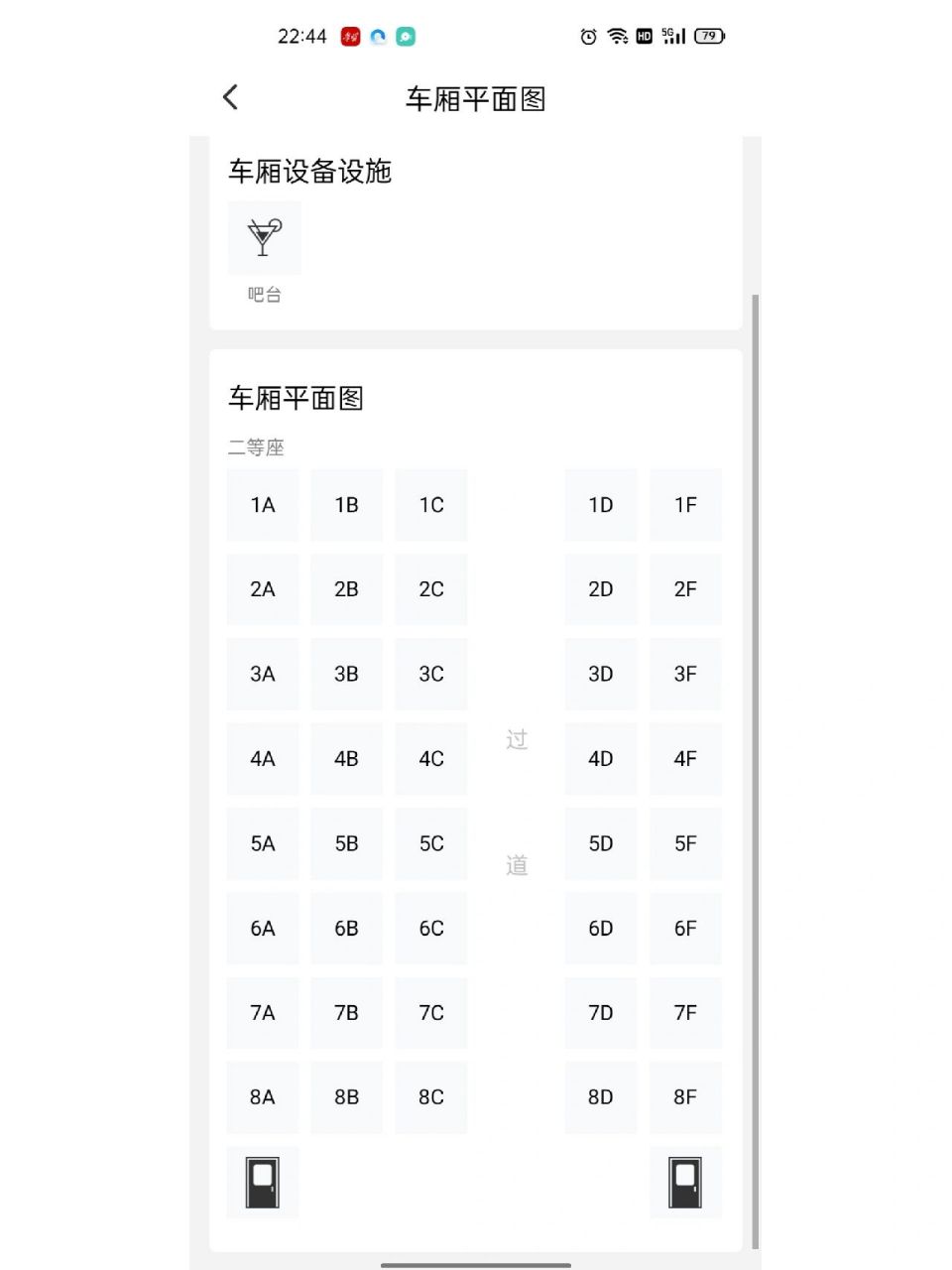Pick window seat 8A in the last row

click(x=262, y=1097)
